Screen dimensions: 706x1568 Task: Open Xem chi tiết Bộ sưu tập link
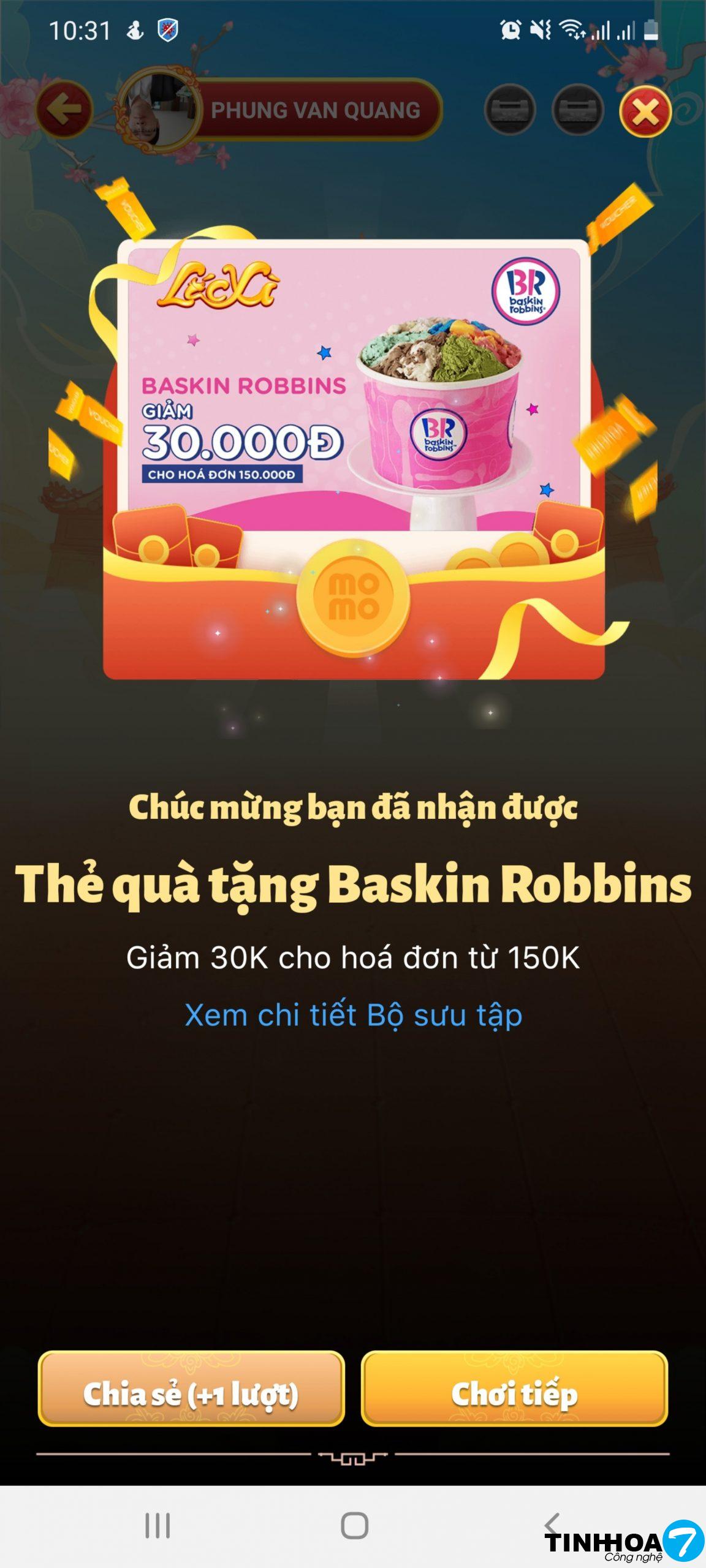coord(354,1015)
